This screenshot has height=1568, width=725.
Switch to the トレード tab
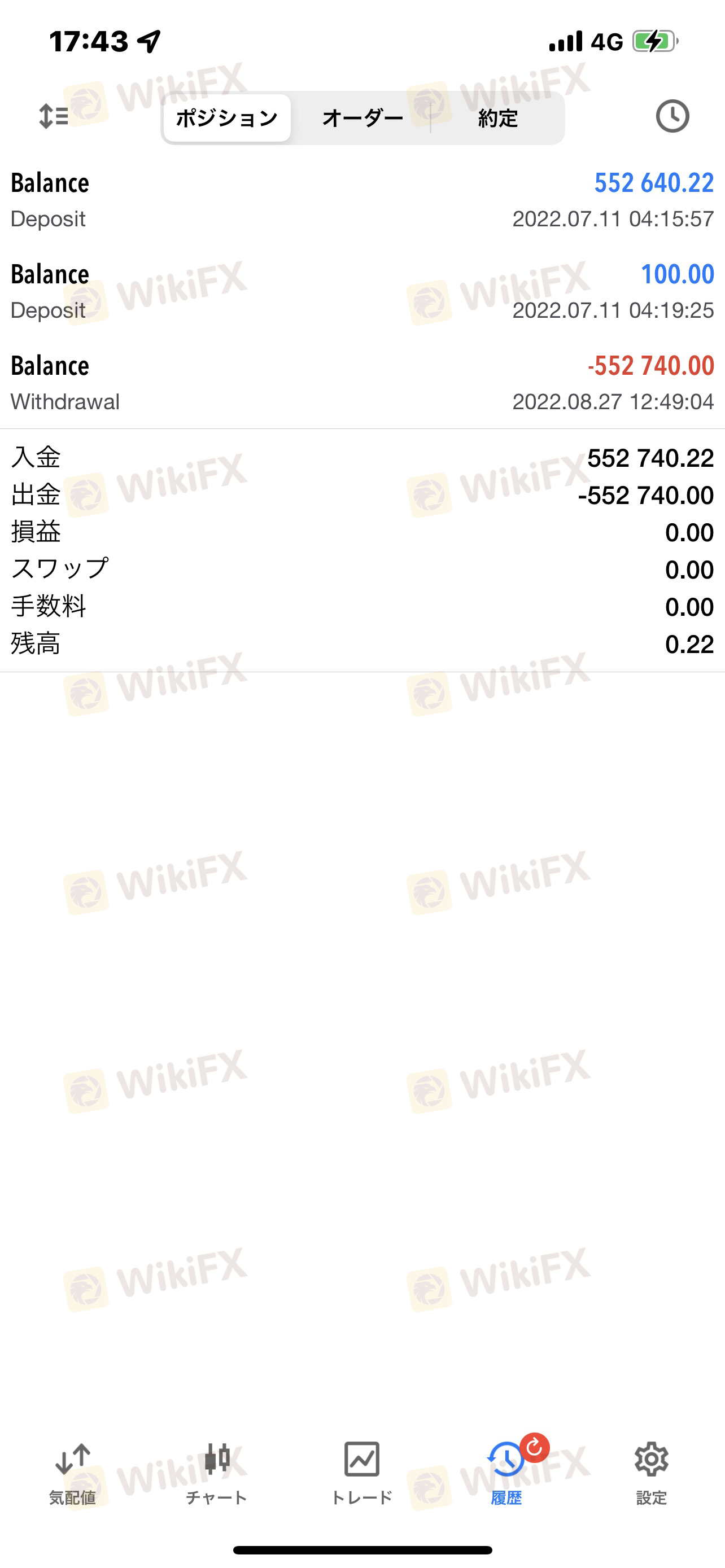(362, 1474)
